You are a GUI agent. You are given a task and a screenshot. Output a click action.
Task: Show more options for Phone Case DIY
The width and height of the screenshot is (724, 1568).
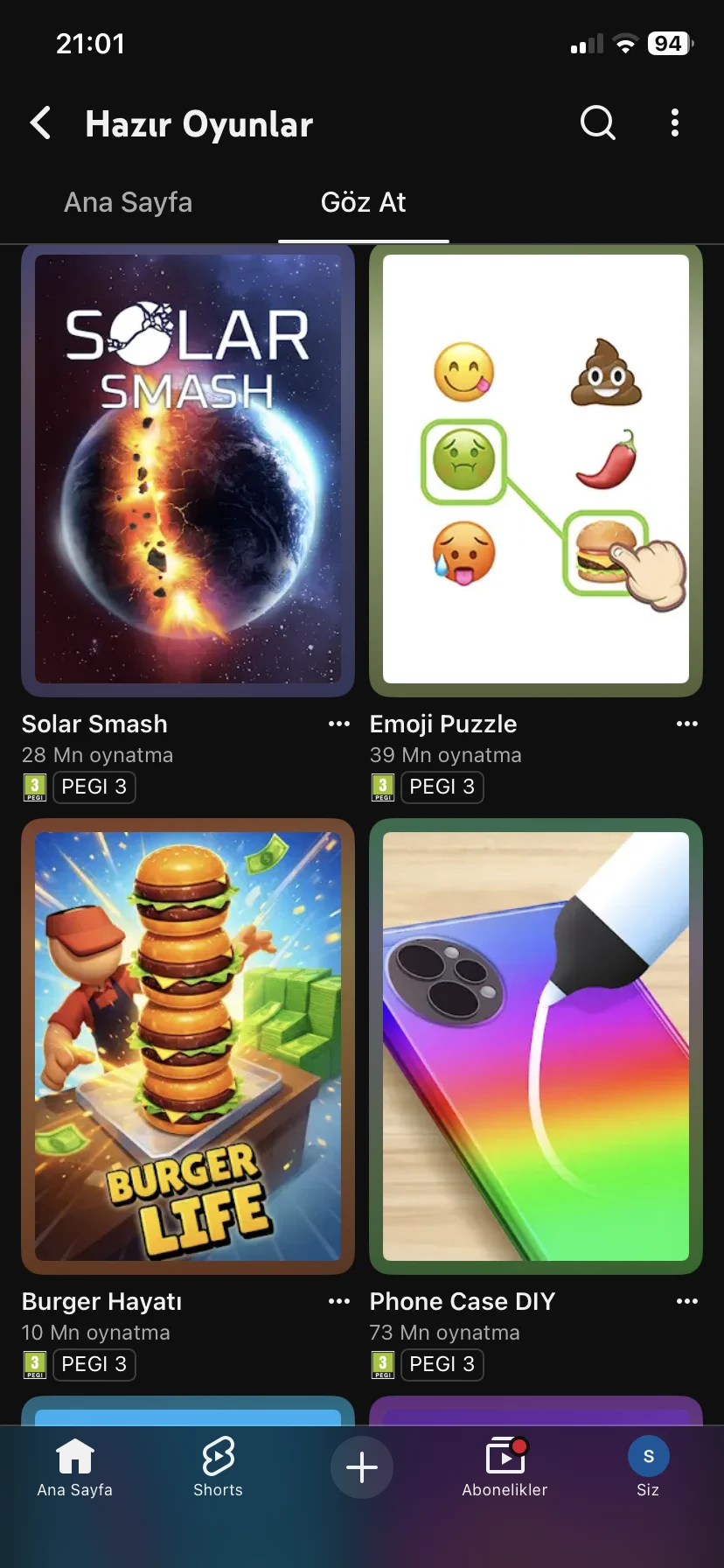coord(687,1301)
